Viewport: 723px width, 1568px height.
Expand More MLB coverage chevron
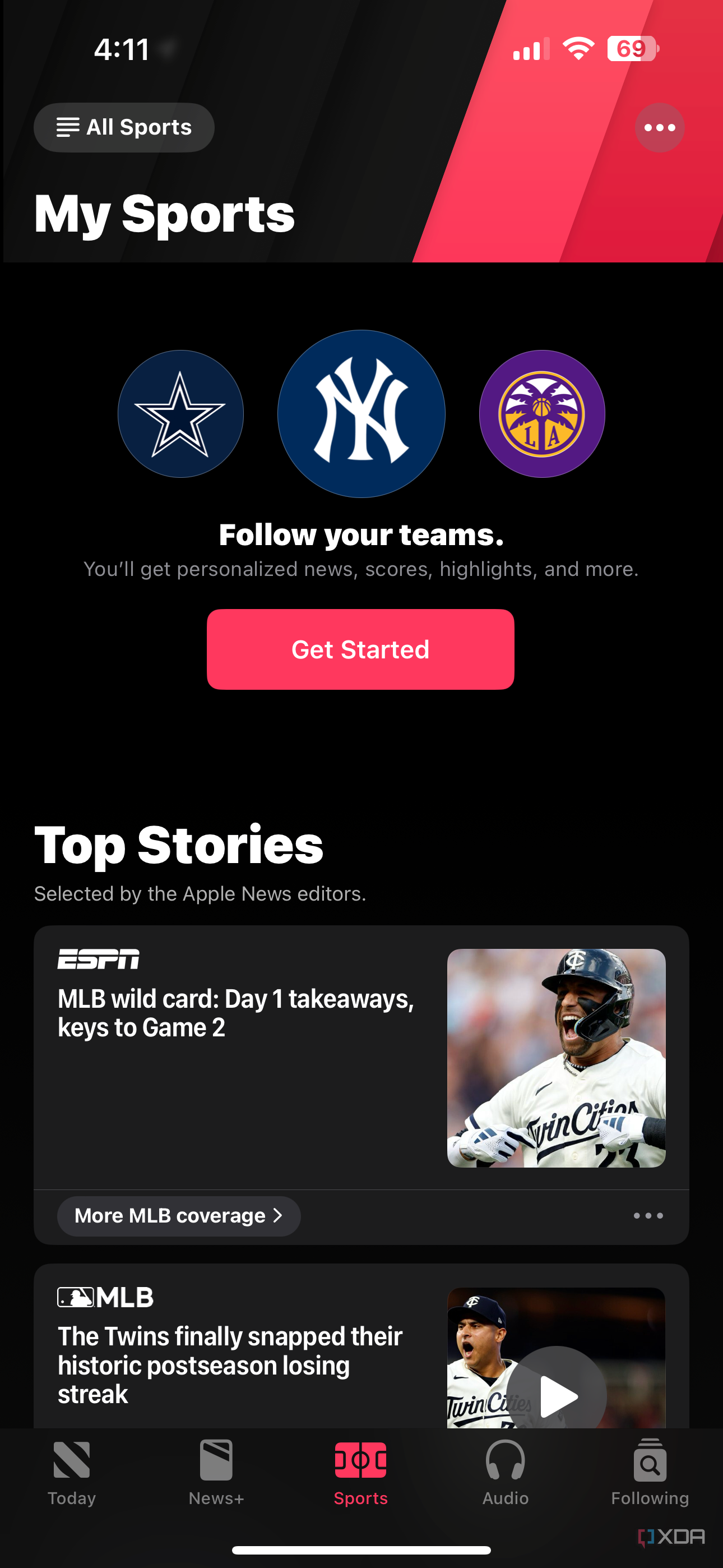point(279,1216)
